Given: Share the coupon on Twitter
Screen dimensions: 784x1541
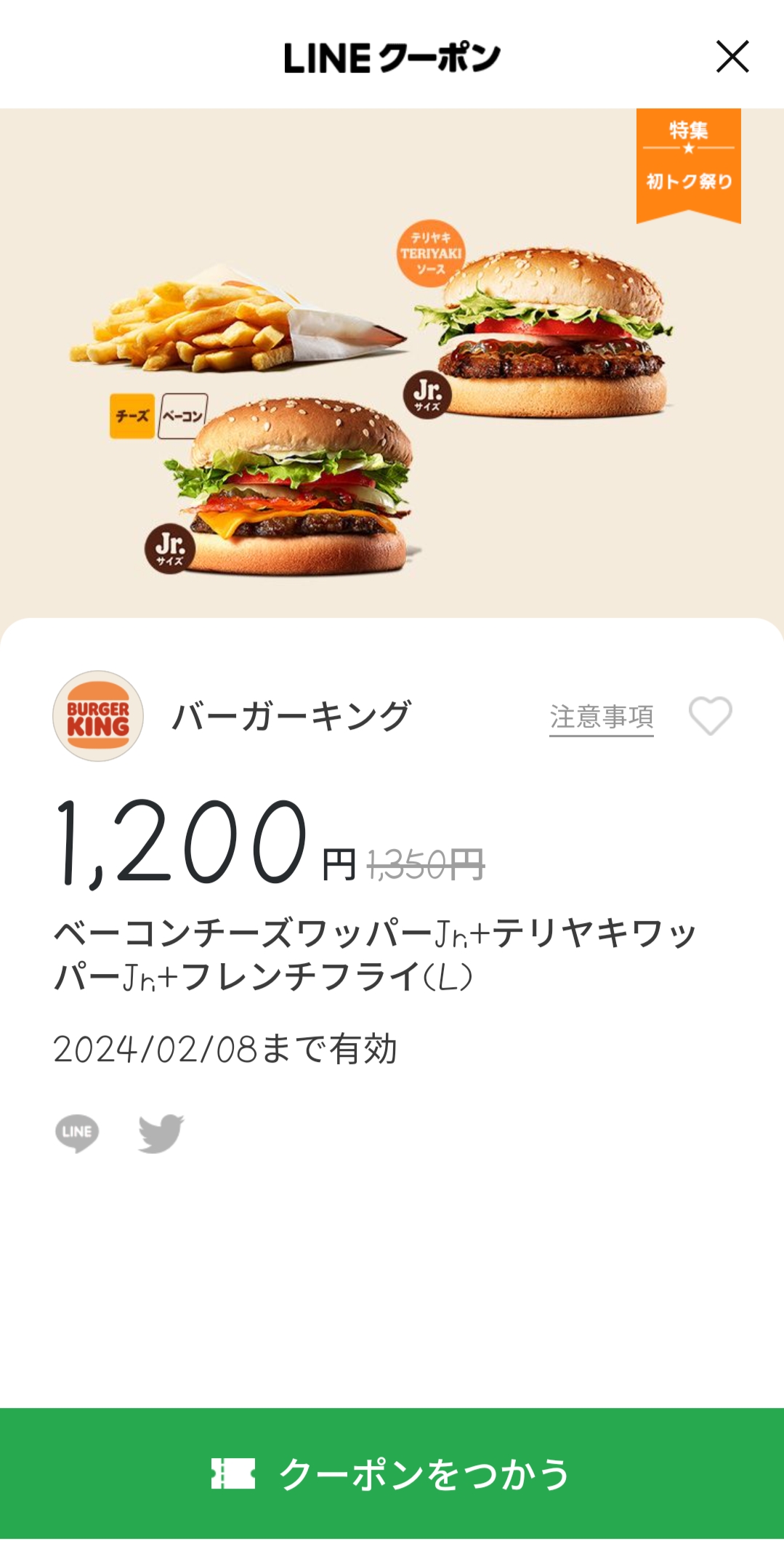Looking at the screenshot, I should (161, 1132).
